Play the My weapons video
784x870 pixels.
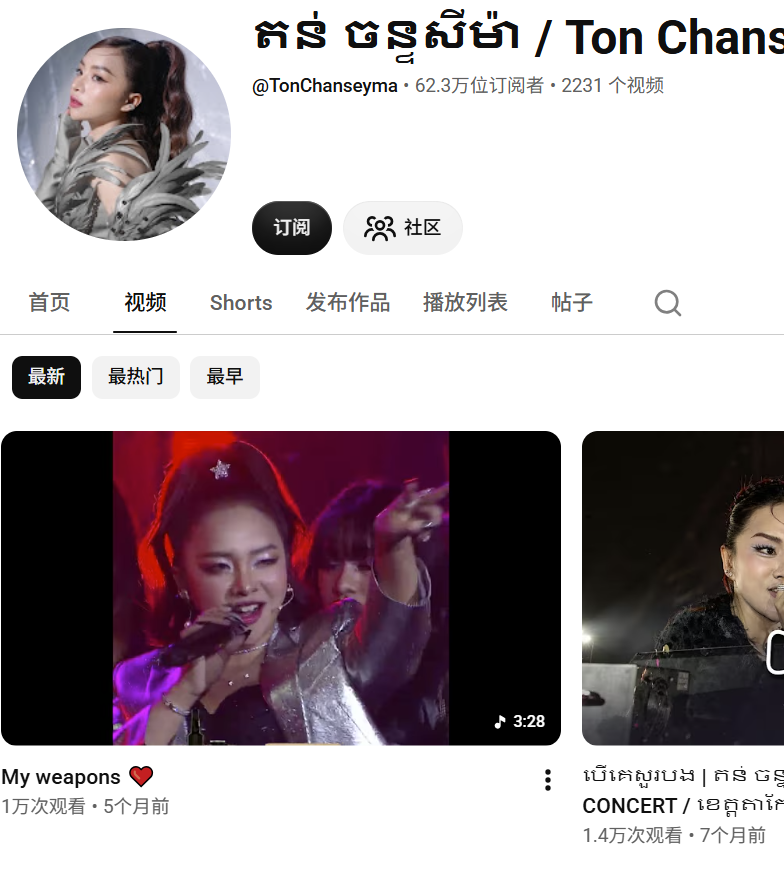point(281,588)
